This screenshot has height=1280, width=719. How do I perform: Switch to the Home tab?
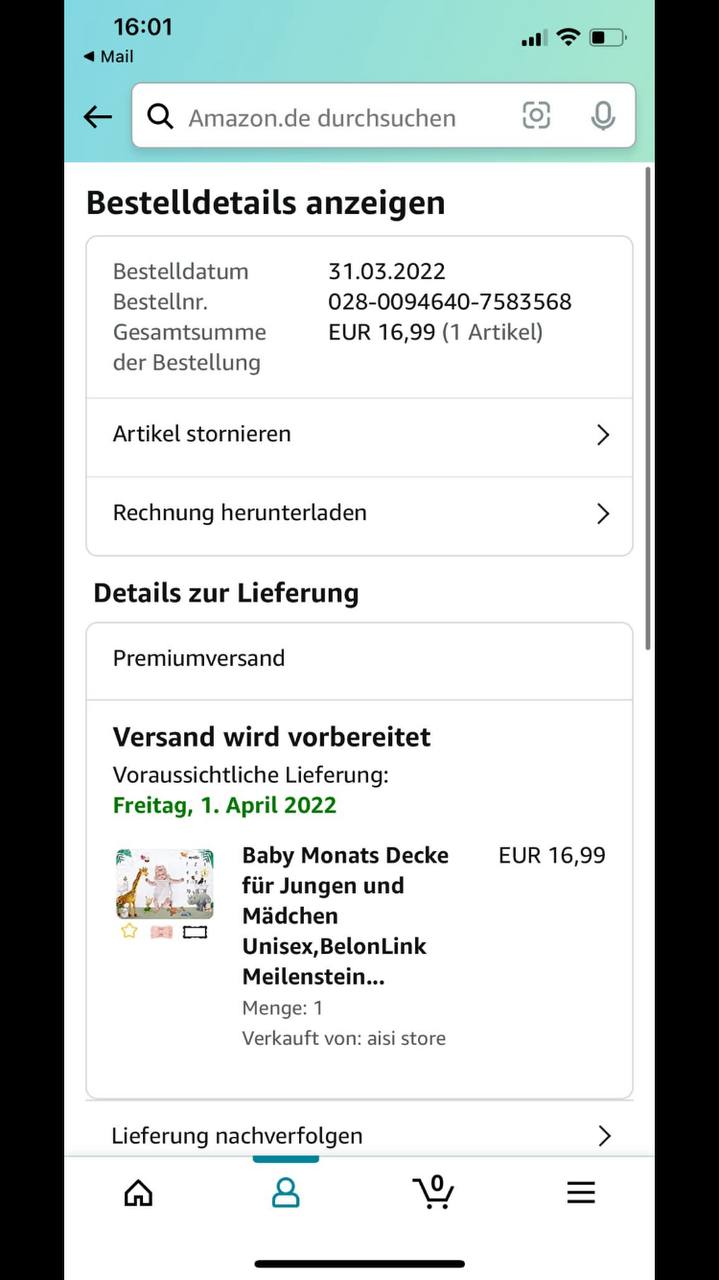(138, 1192)
